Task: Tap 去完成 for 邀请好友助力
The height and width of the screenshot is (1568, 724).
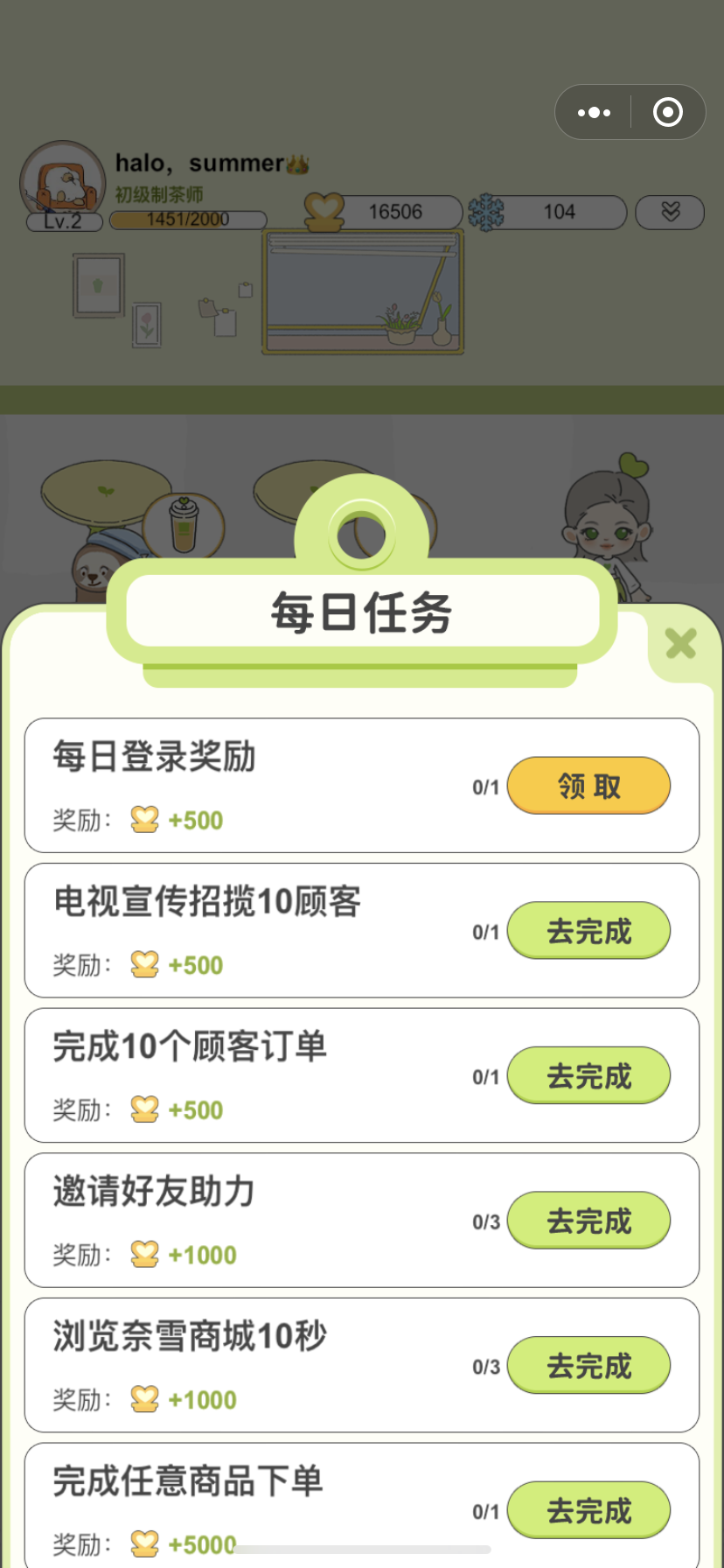Action: (x=588, y=1221)
